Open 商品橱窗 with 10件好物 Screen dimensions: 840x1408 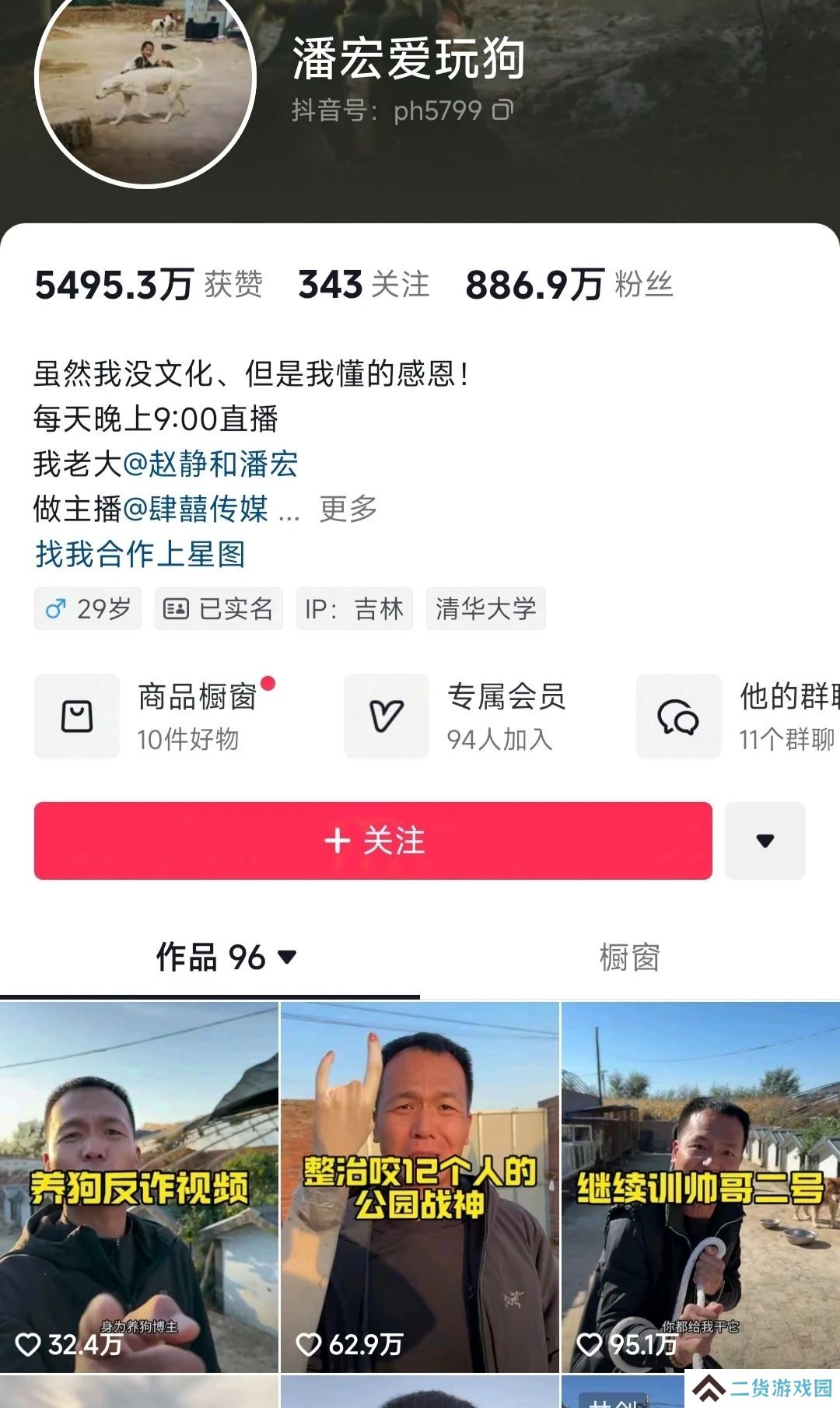click(156, 716)
